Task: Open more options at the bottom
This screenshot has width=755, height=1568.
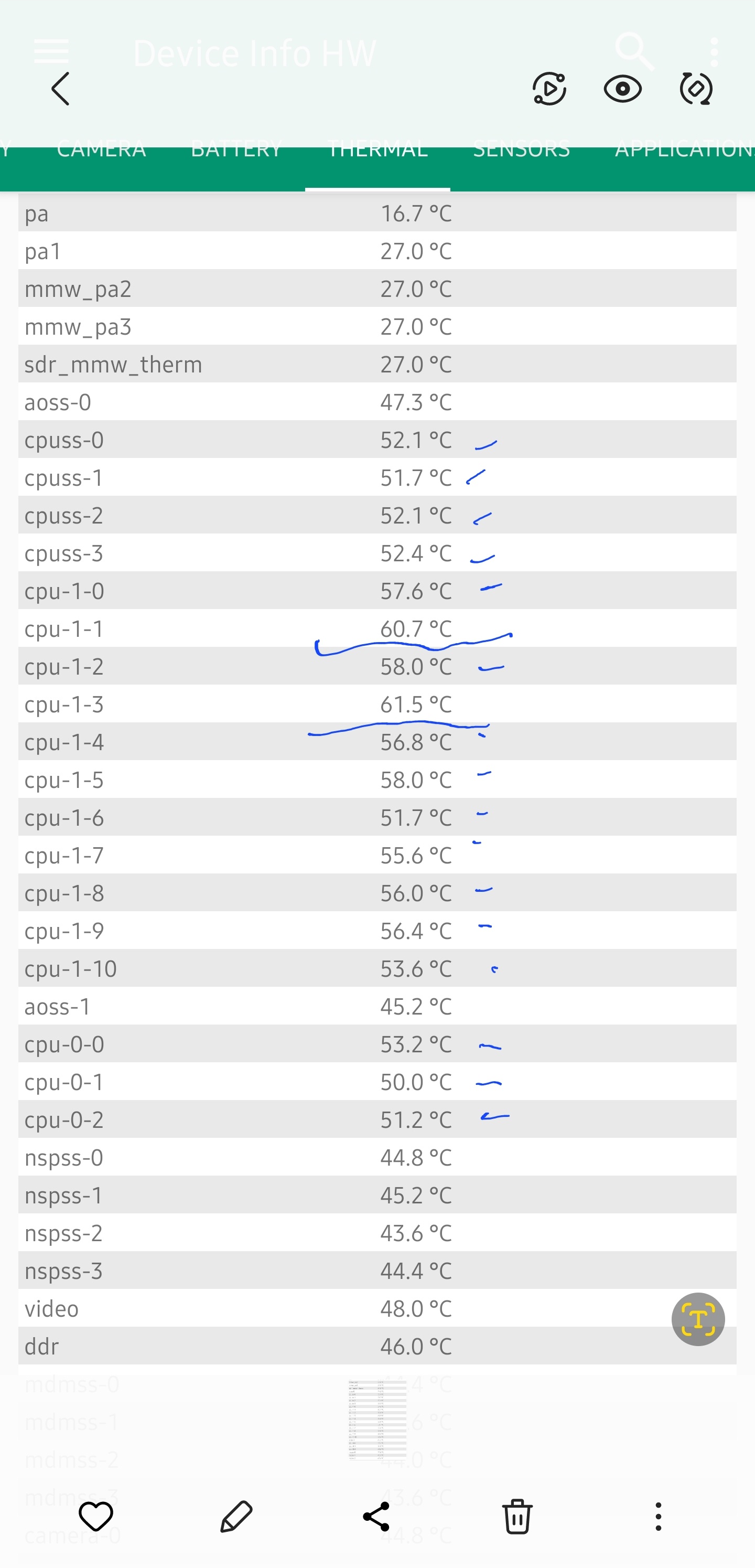Action: [659, 1516]
